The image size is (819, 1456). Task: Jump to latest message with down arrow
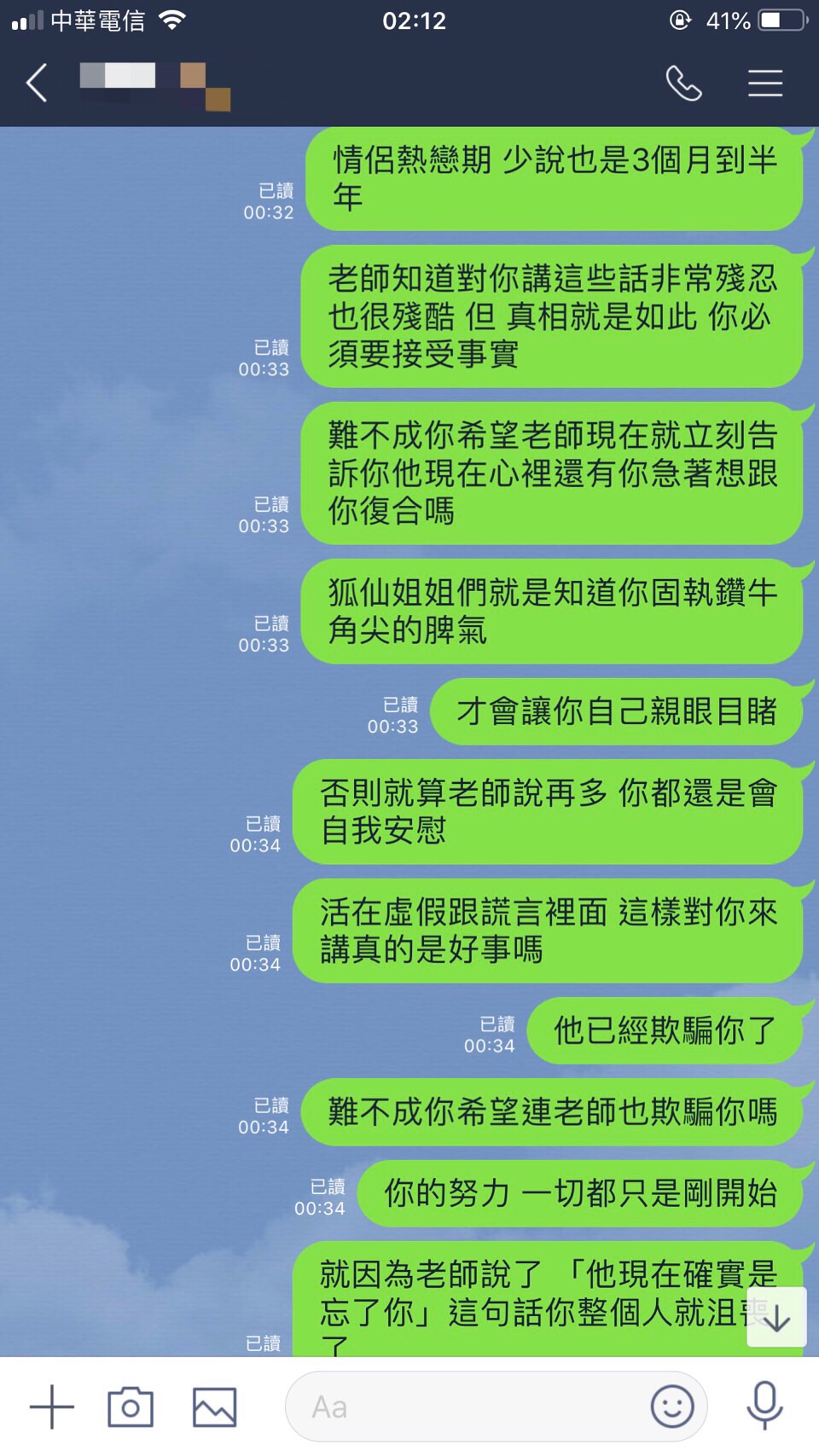[776, 1317]
